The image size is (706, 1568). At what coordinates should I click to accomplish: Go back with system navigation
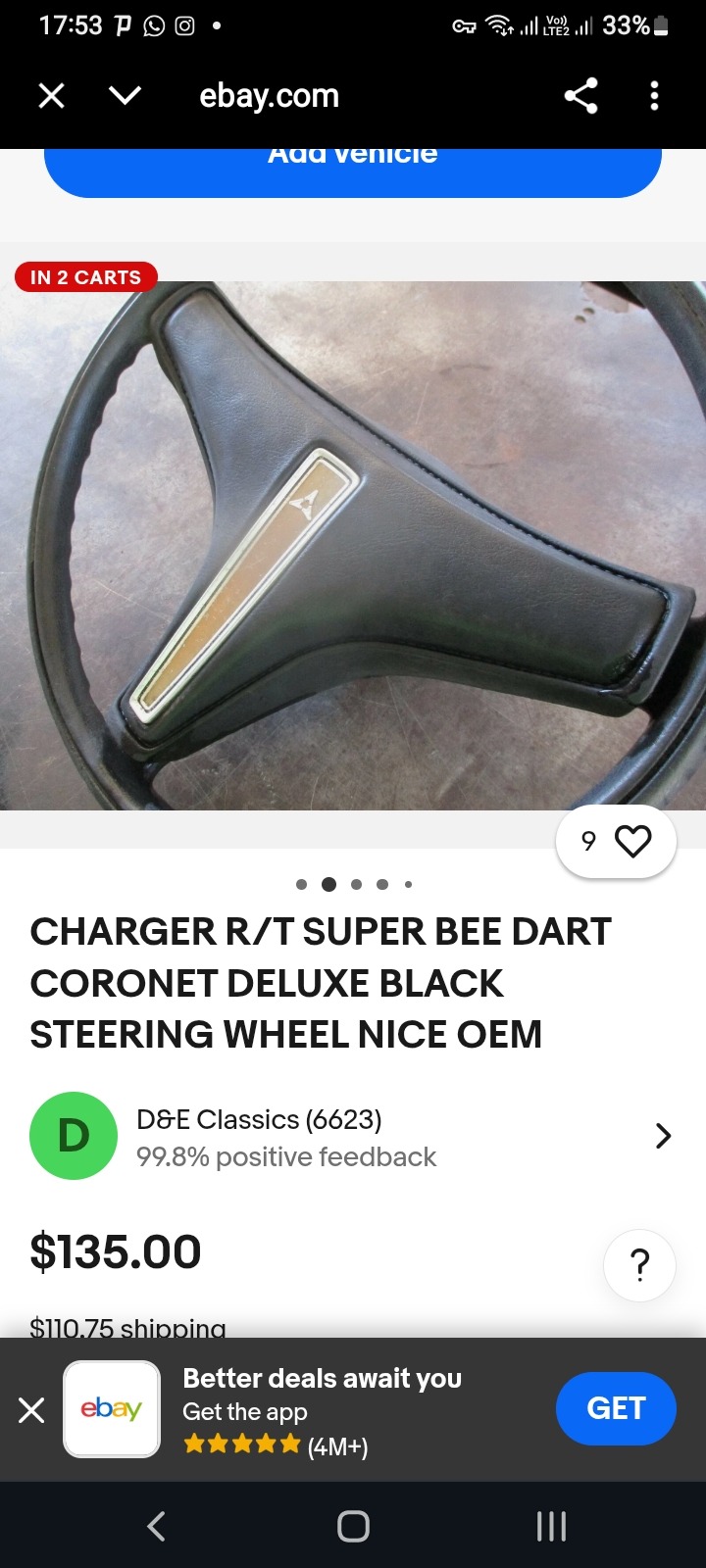(x=156, y=1526)
